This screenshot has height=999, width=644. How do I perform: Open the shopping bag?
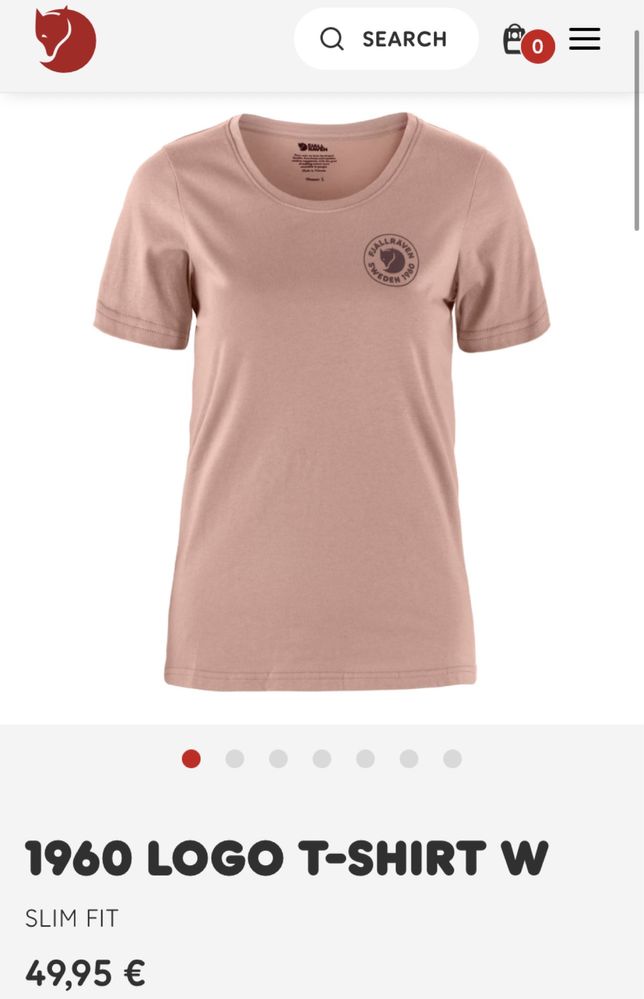516,40
